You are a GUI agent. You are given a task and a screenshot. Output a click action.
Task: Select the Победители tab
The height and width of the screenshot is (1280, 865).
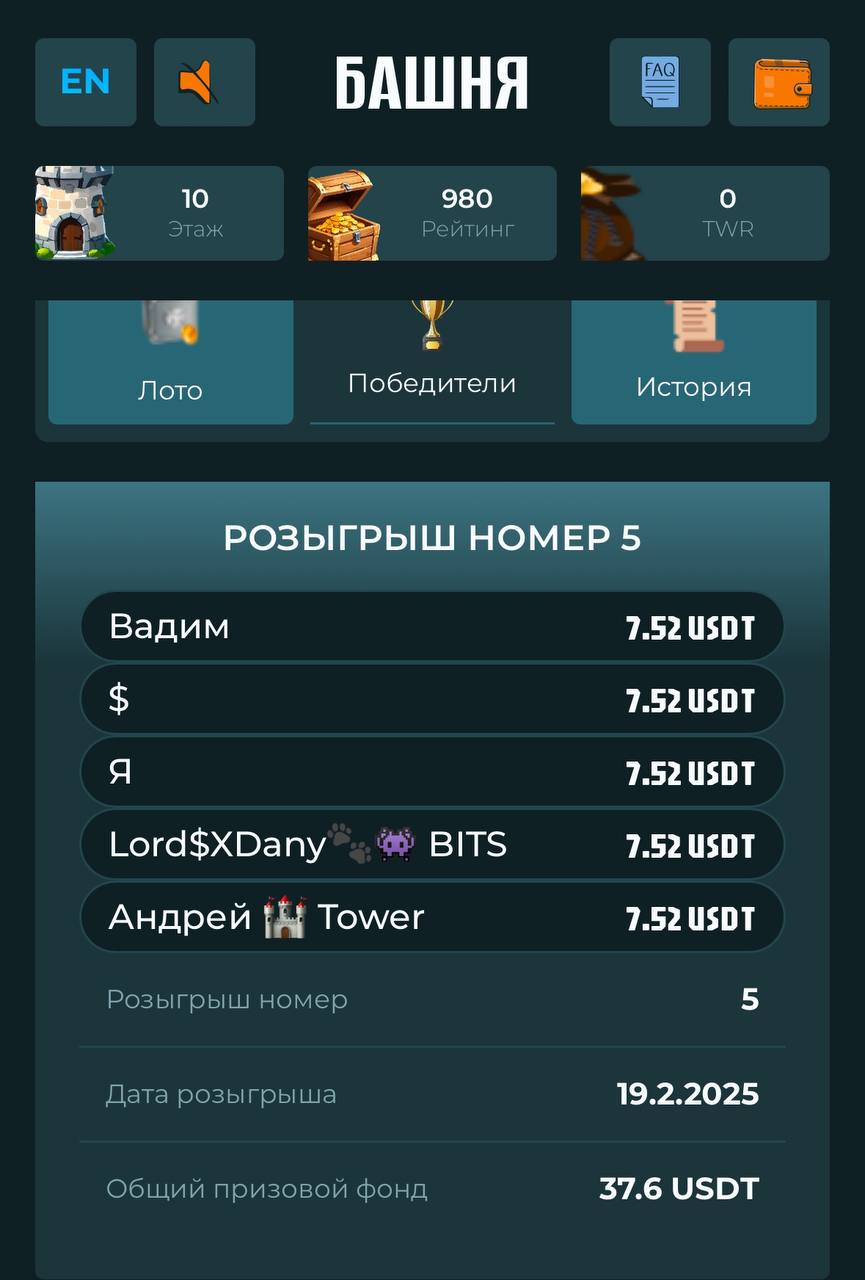tap(432, 365)
